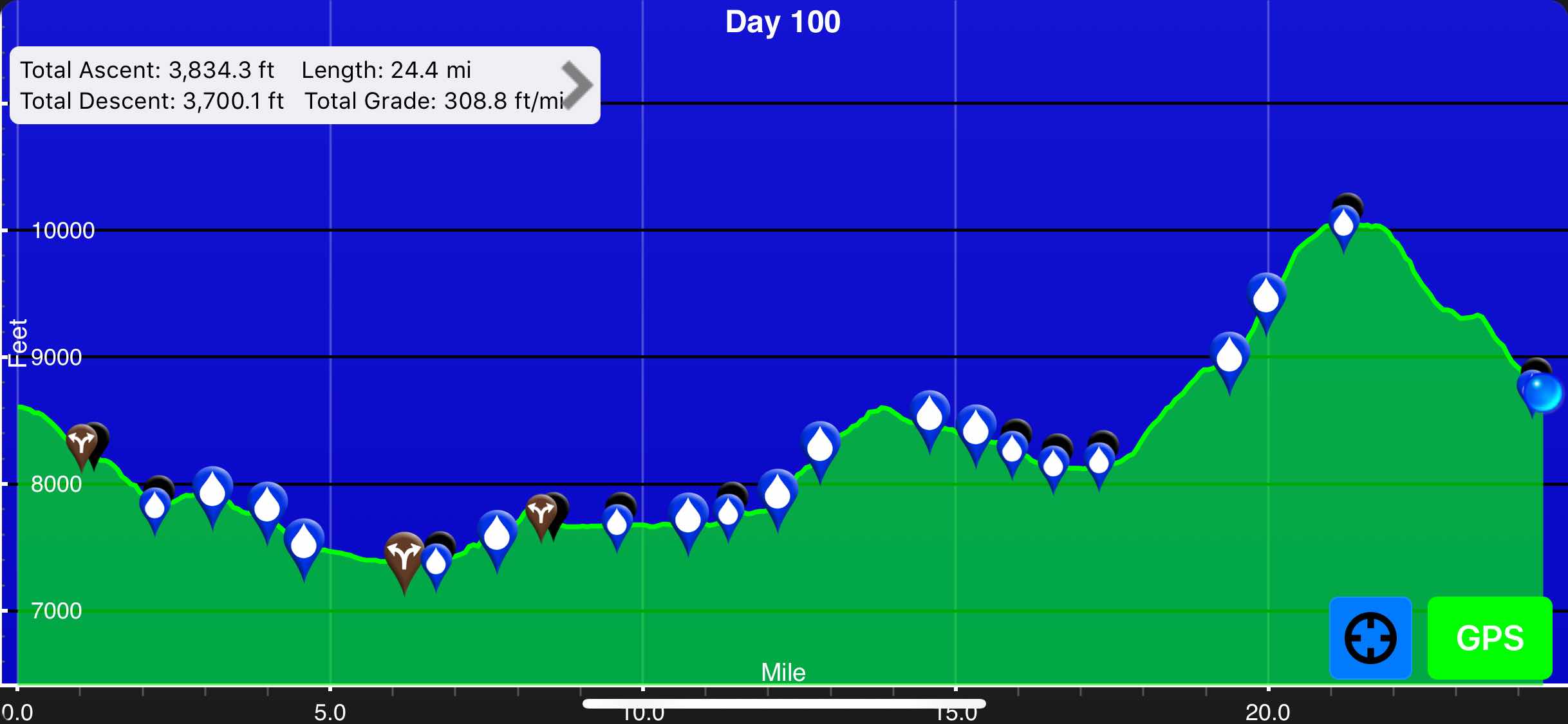Select the trail junction marker near mile 1
Screen dimensions: 1568x724
pos(81,443)
